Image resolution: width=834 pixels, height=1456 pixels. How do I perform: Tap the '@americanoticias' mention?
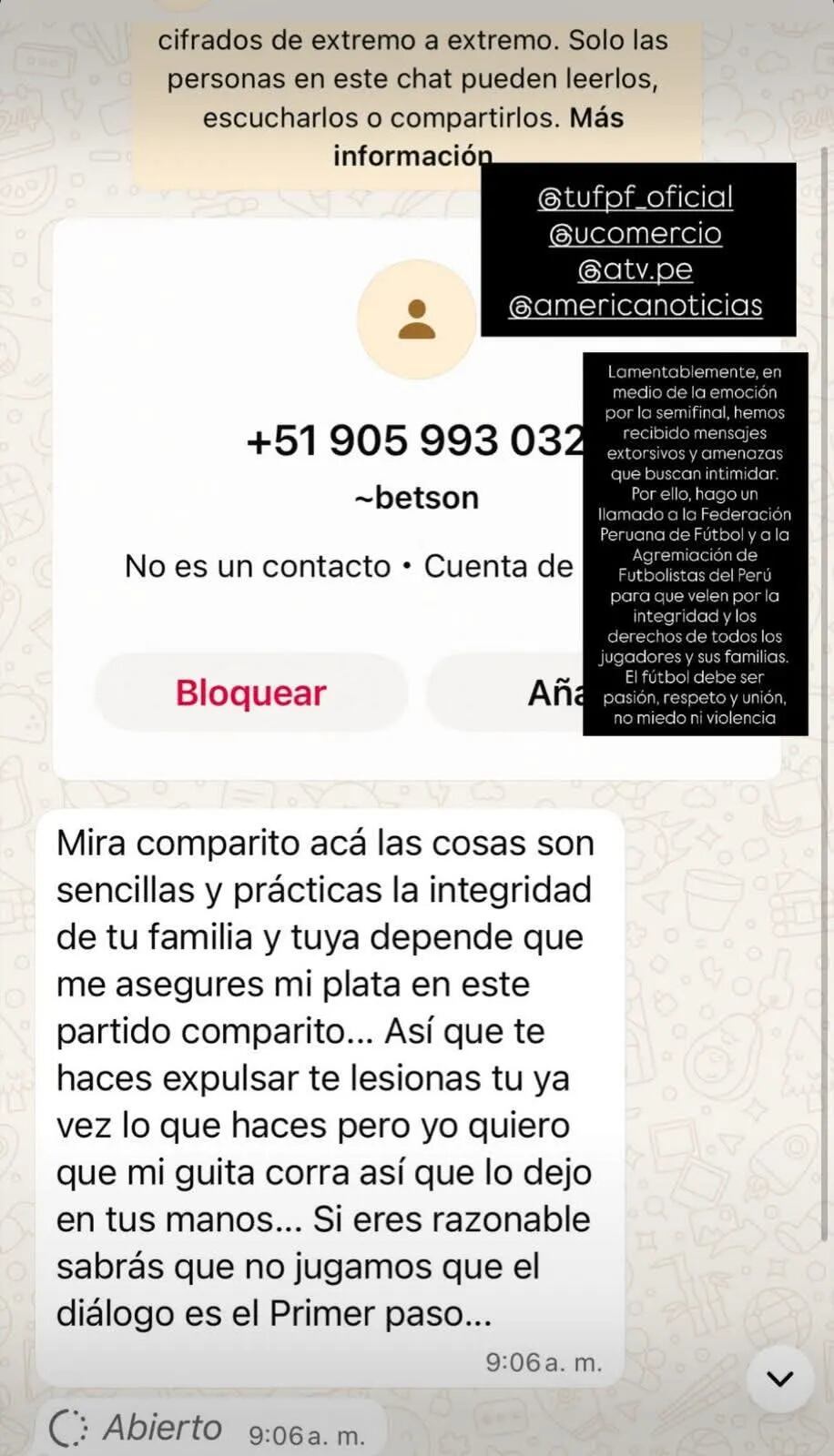click(635, 305)
